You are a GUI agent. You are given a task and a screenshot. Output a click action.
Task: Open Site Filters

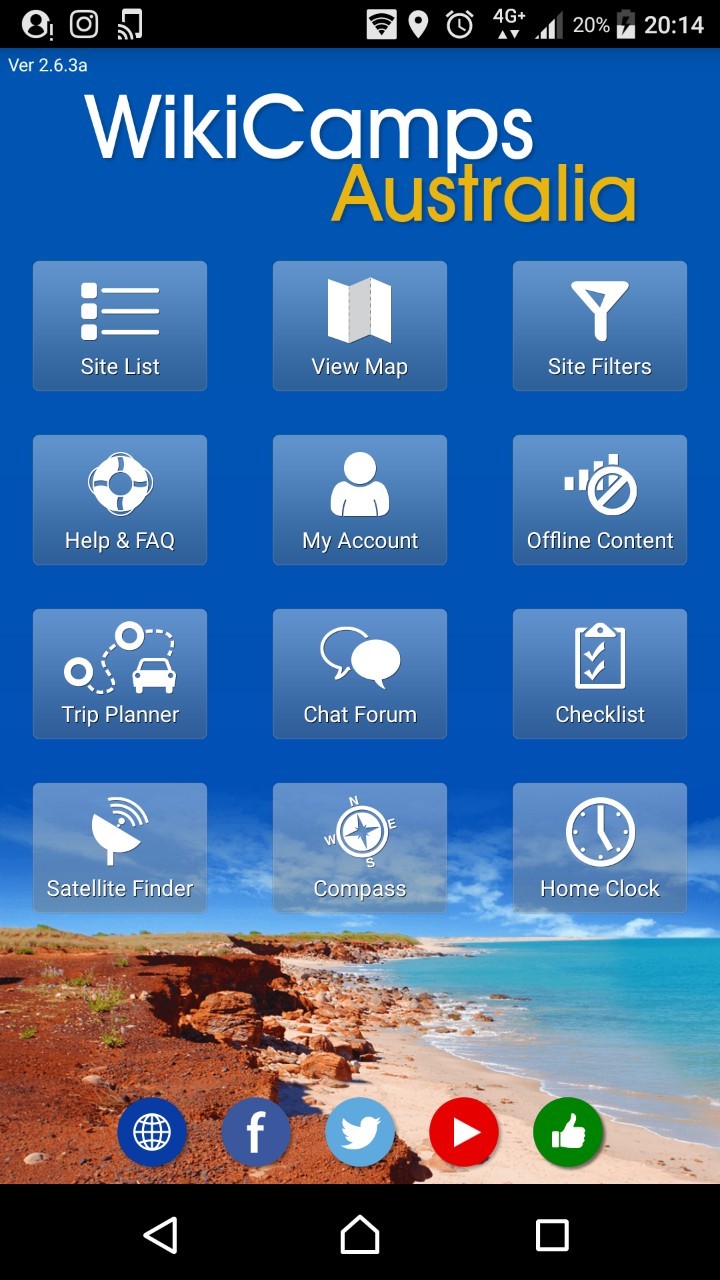tap(600, 326)
